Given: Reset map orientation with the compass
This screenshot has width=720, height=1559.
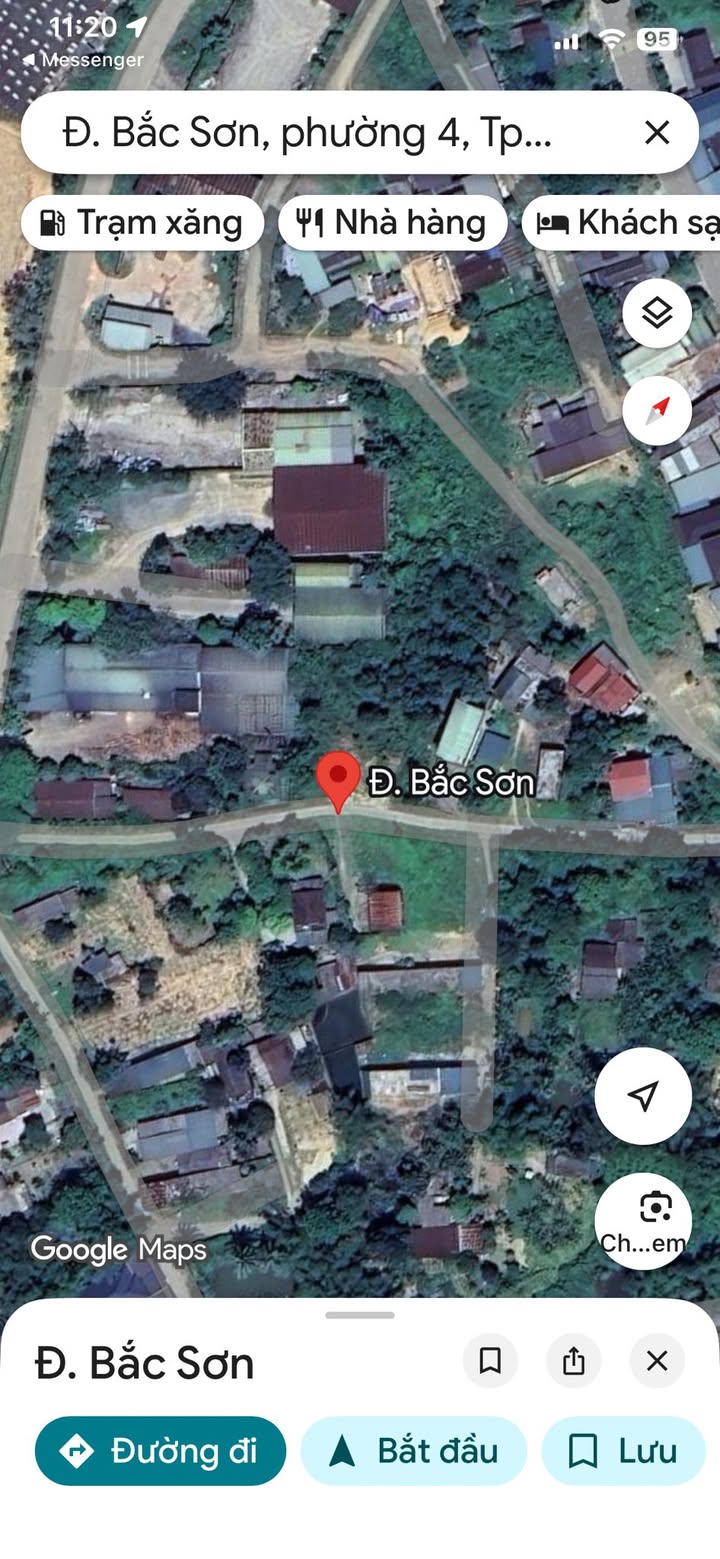Looking at the screenshot, I should (657, 410).
